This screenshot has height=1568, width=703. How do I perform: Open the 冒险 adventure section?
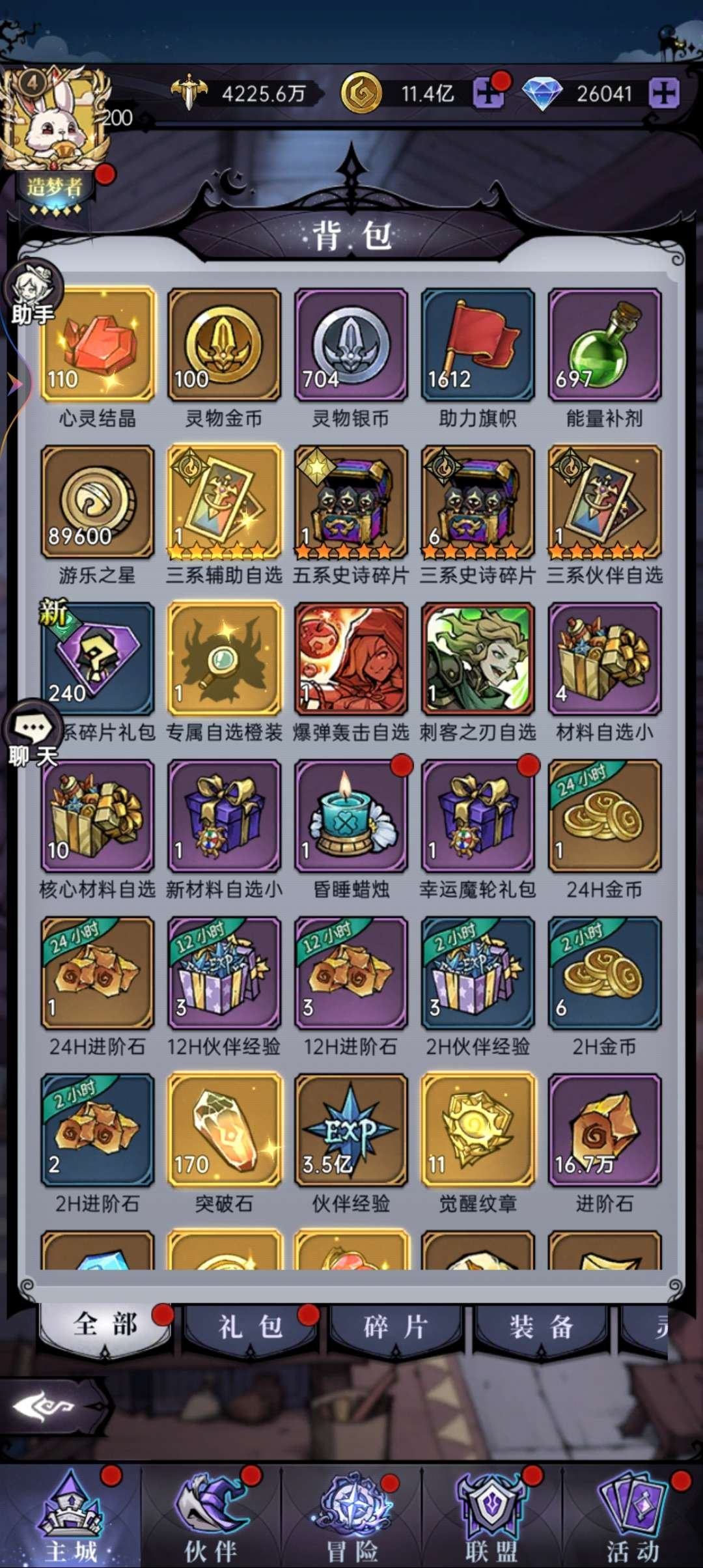pyautogui.click(x=351, y=1516)
